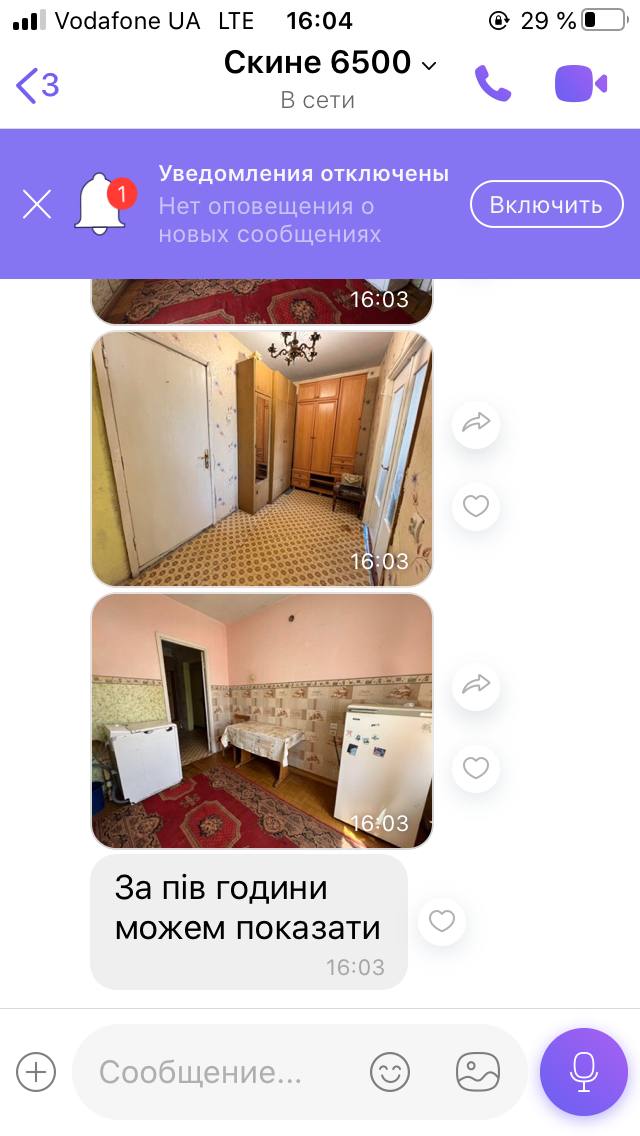Like the pink kitchen photo
Image resolution: width=640 pixels, height=1136 pixels.
(x=476, y=768)
